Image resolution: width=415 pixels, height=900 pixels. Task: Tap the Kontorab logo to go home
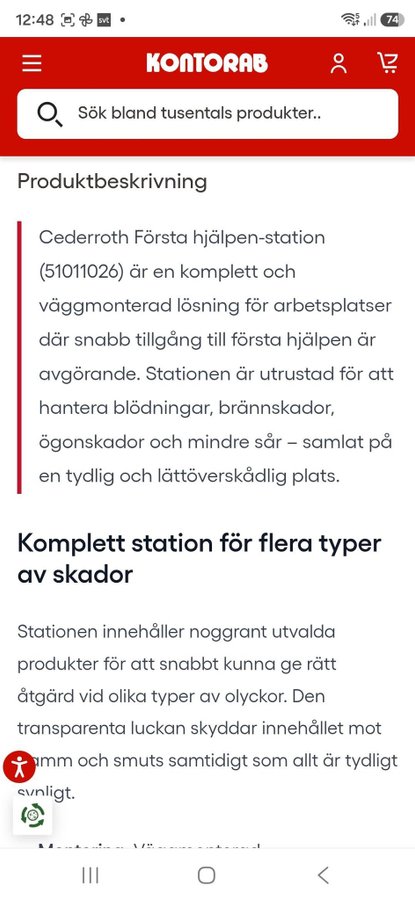[x=207, y=63]
